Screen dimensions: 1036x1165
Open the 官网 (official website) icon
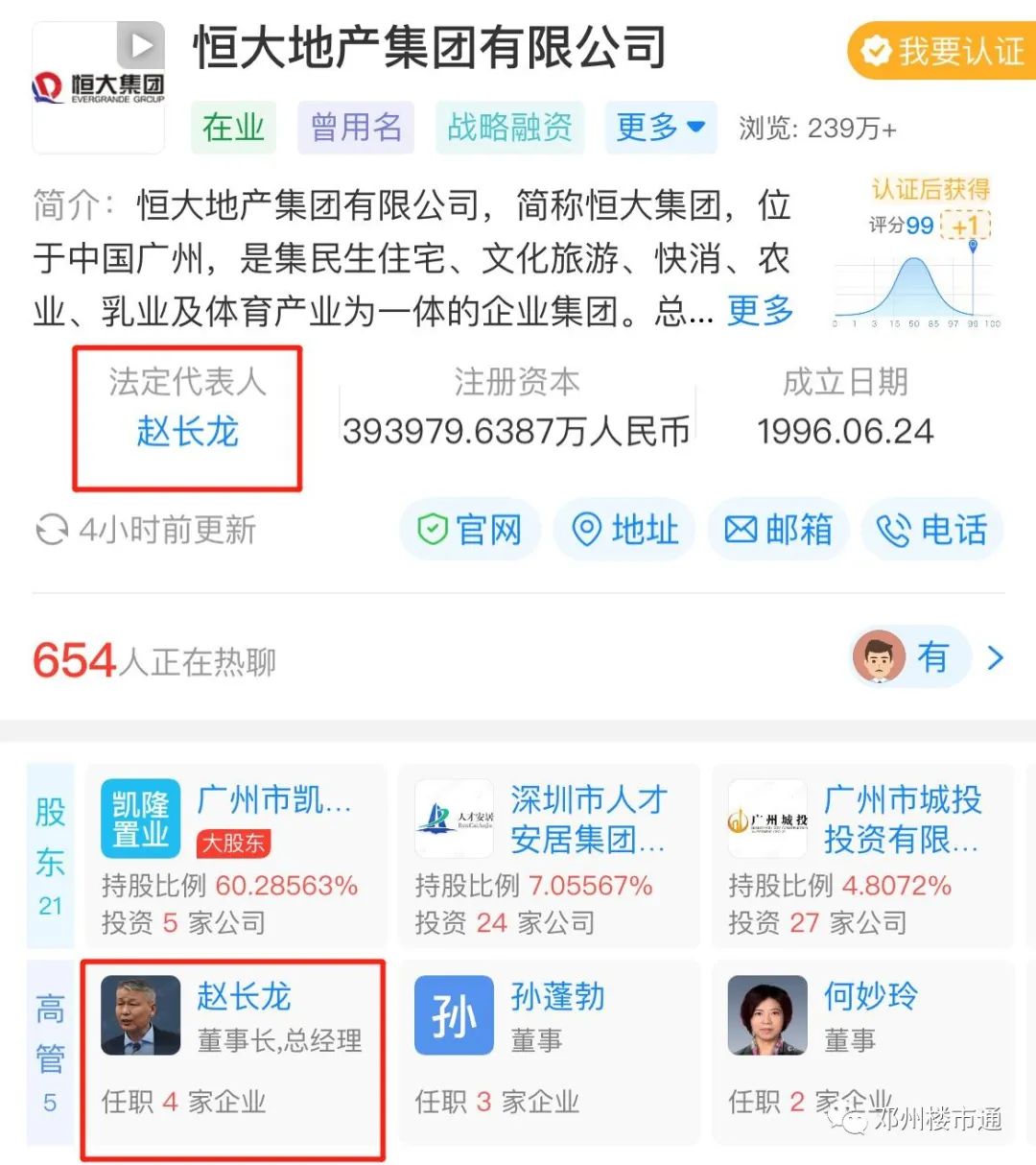tap(436, 530)
